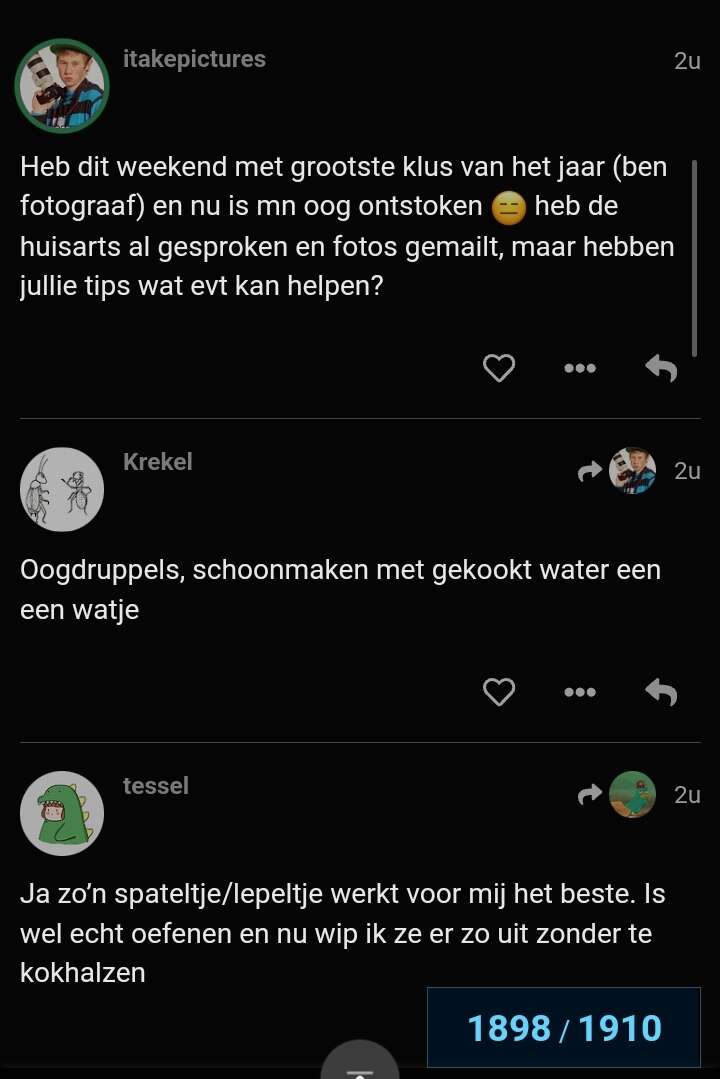Open the 1898 / 1910 post position navigator
Image resolution: width=720 pixels, height=1079 pixels.
pyautogui.click(x=564, y=1028)
